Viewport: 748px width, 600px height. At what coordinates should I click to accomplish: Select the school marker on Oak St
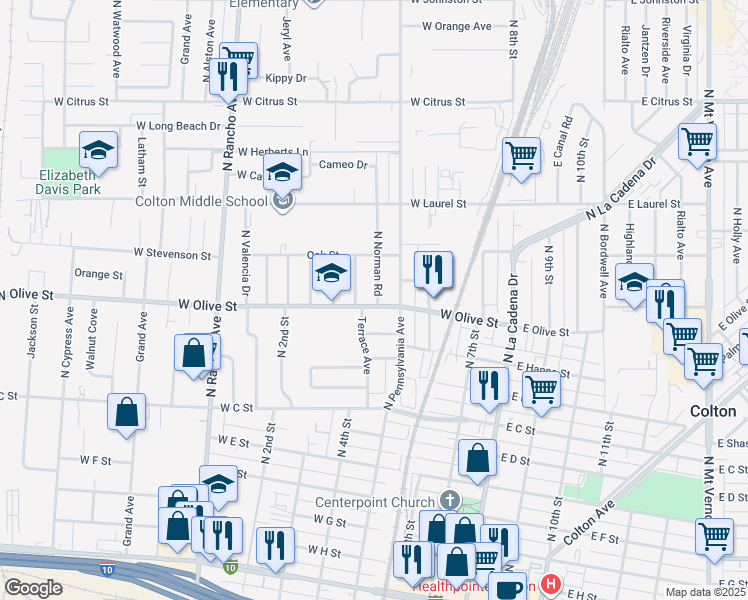pos(331,272)
